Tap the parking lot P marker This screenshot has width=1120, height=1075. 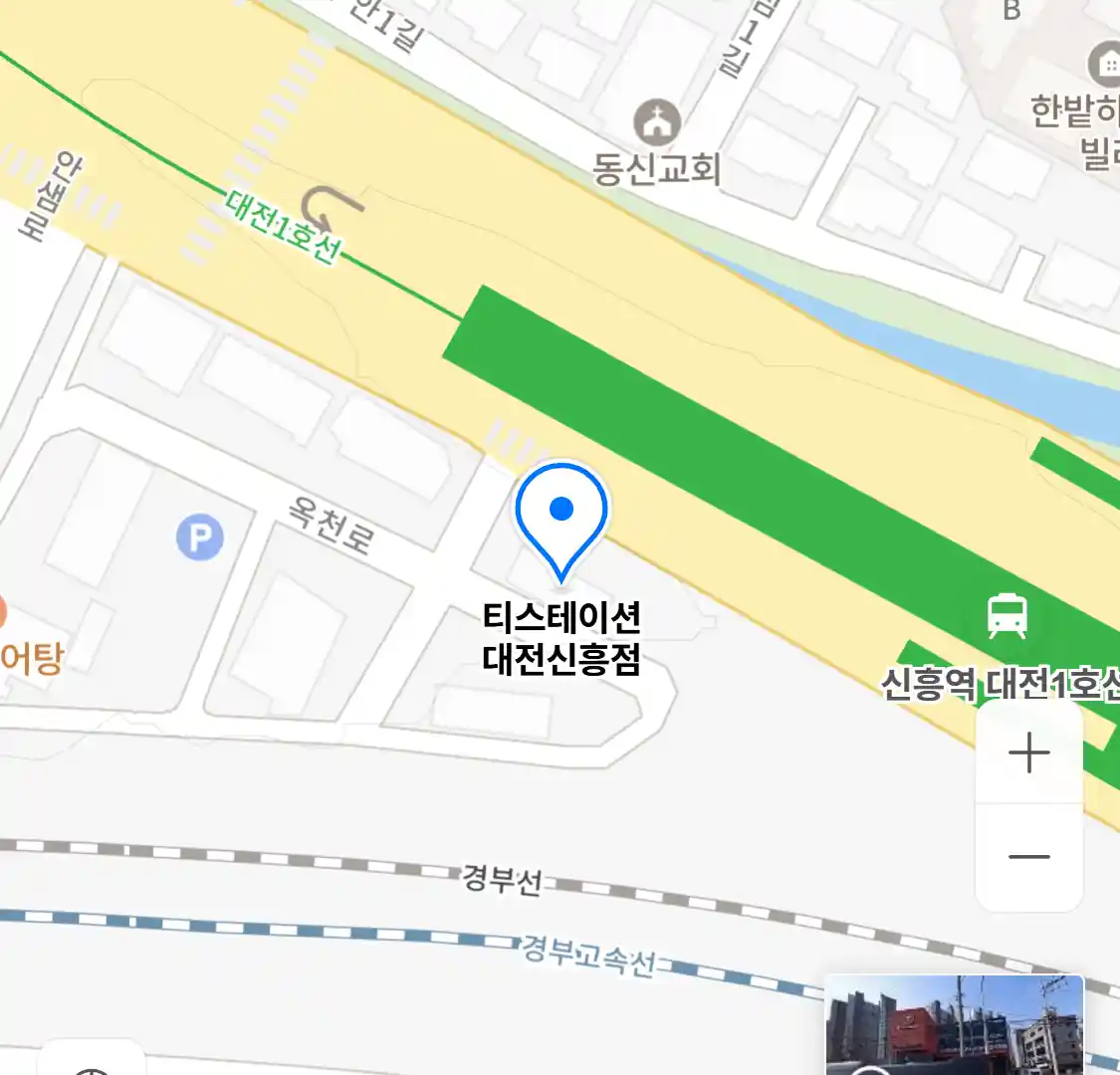coord(200,538)
